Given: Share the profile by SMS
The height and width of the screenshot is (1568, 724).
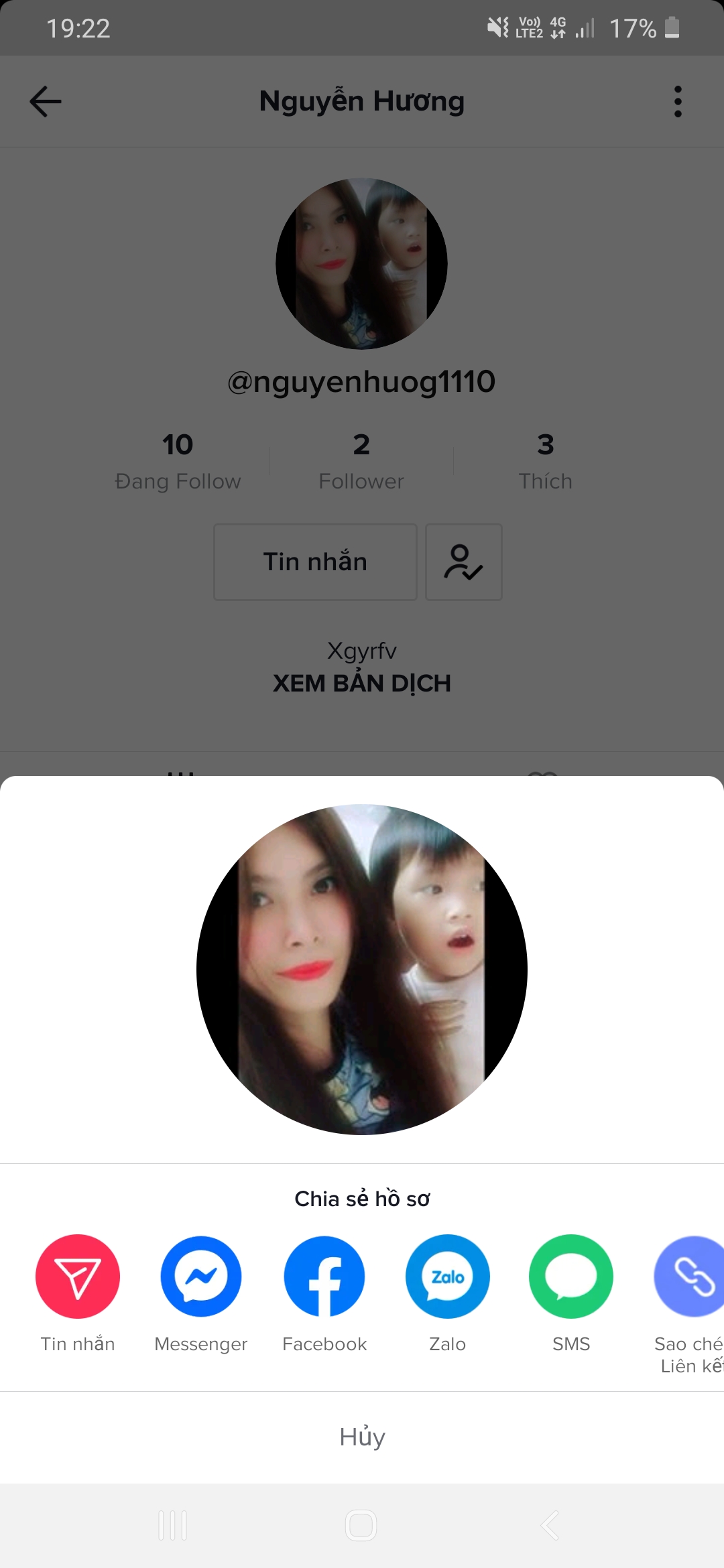Looking at the screenshot, I should pyautogui.click(x=571, y=1276).
